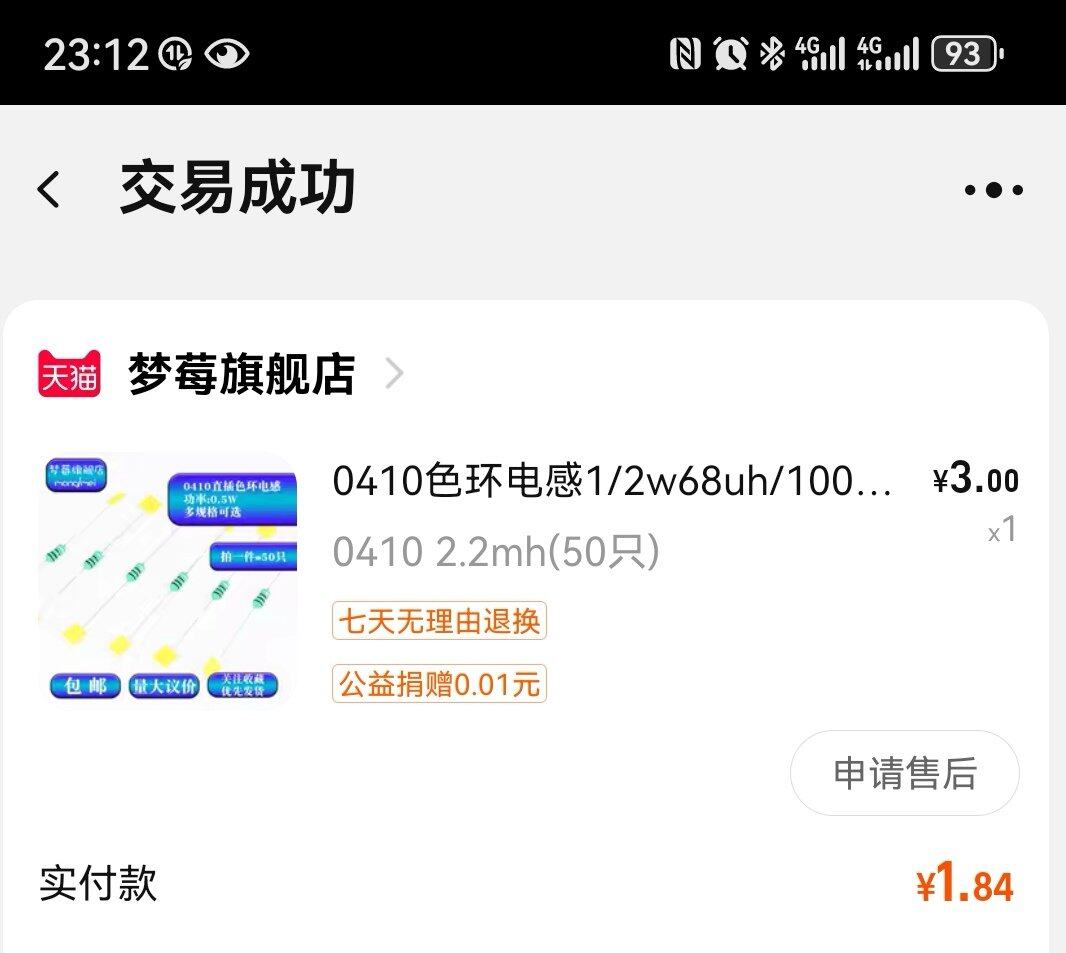Tap the 公益捐赠0.01元 tag

pos(439,685)
